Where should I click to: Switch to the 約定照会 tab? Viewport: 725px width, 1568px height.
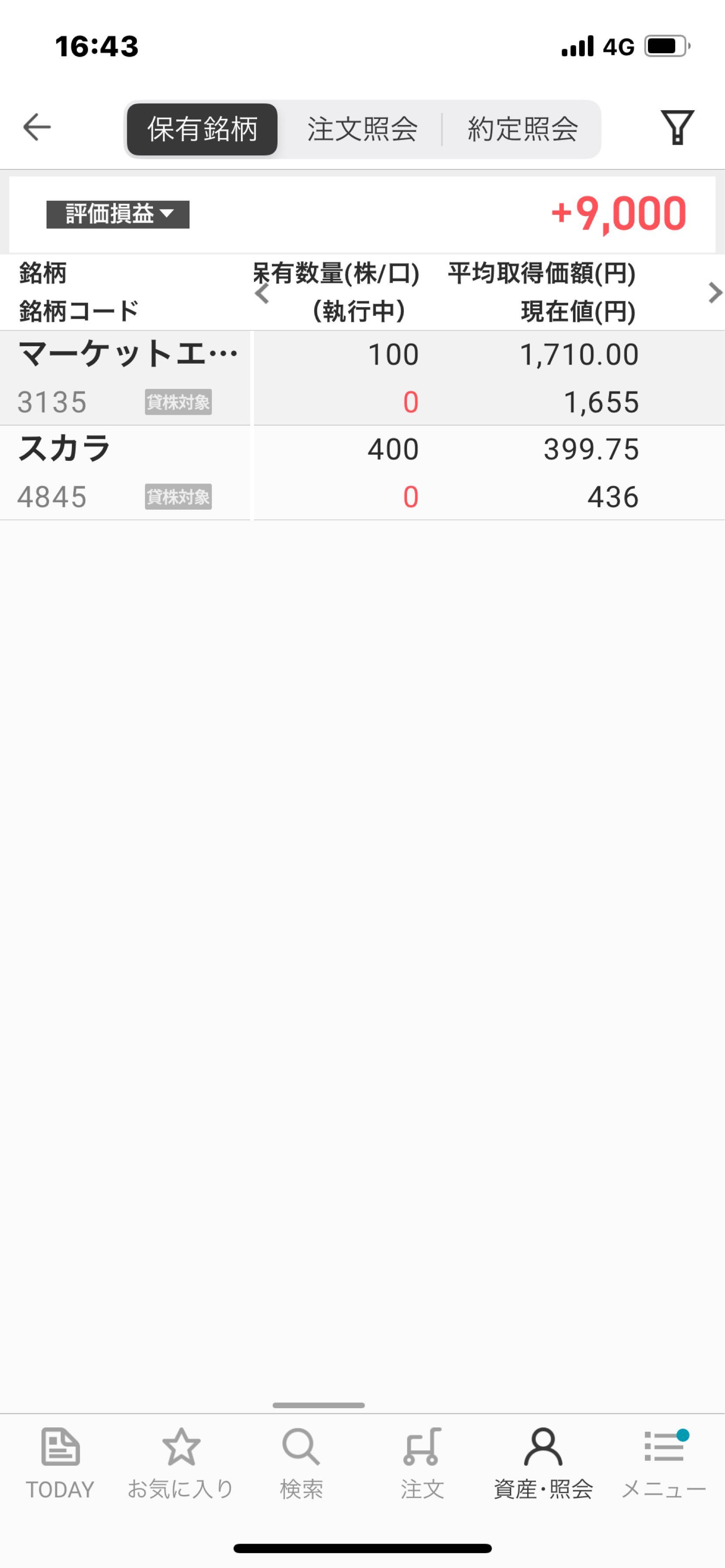[x=522, y=129]
